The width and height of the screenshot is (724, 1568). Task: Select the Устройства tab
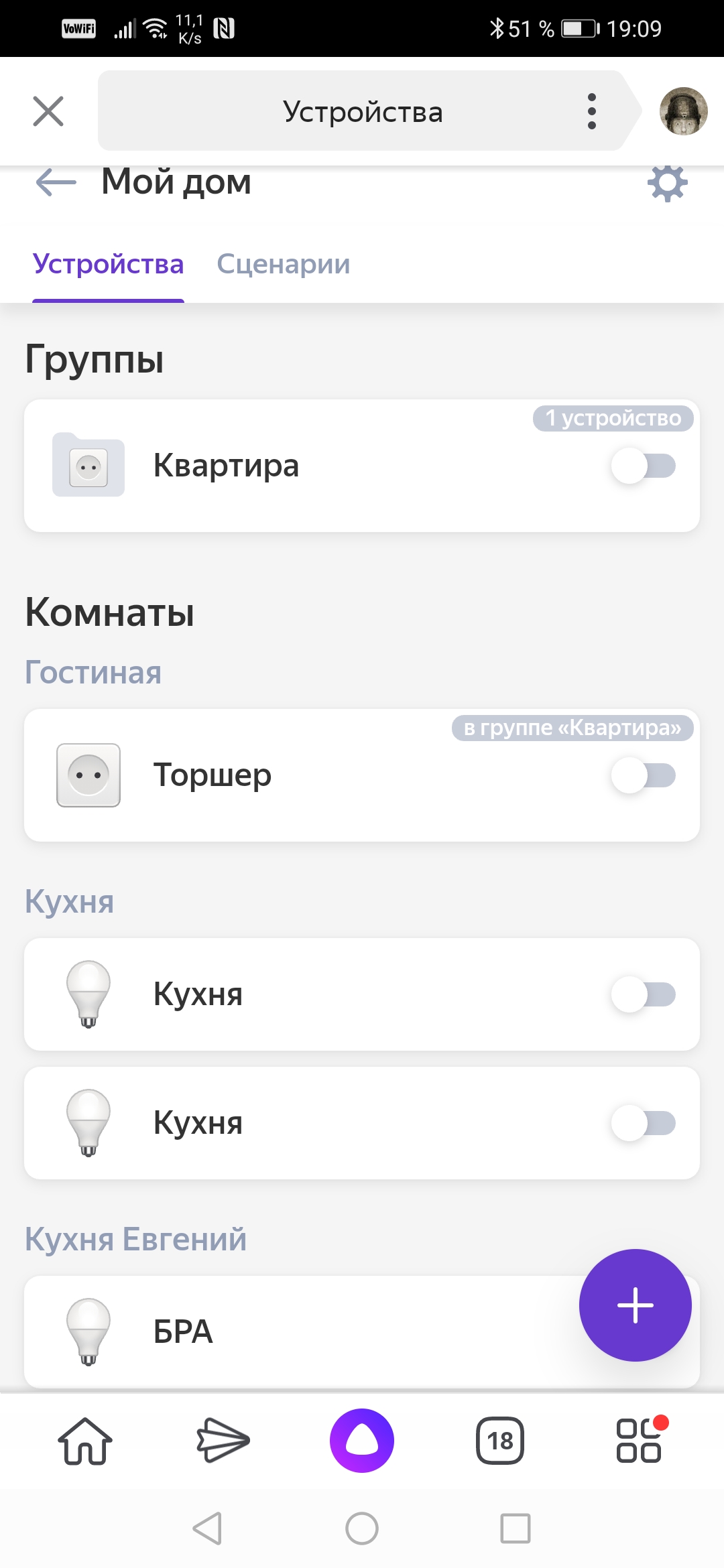click(108, 264)
